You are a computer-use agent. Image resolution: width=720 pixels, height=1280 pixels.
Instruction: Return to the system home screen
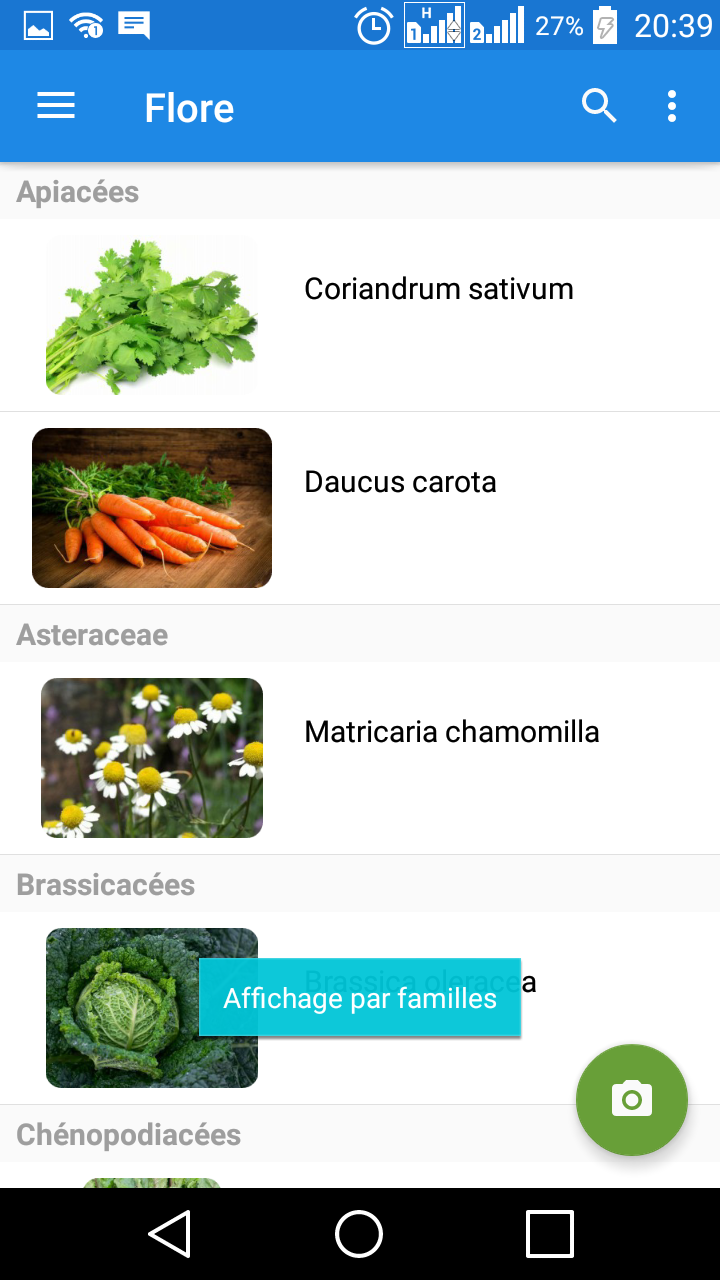click(x=359, y=1234)
